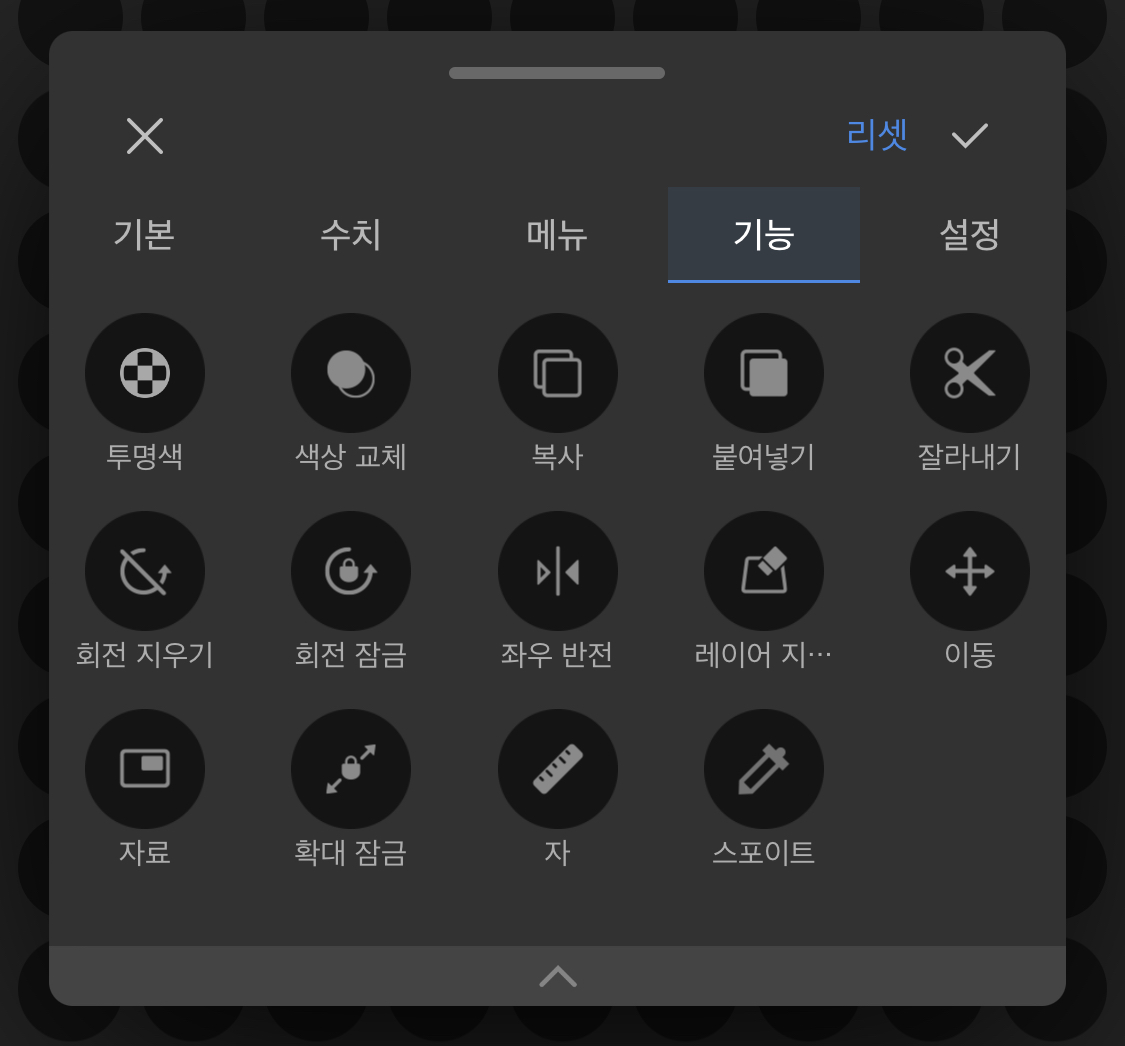1125x1046 pixels.
Task: Switch to the 수치 tab
Action: (351, 235)
